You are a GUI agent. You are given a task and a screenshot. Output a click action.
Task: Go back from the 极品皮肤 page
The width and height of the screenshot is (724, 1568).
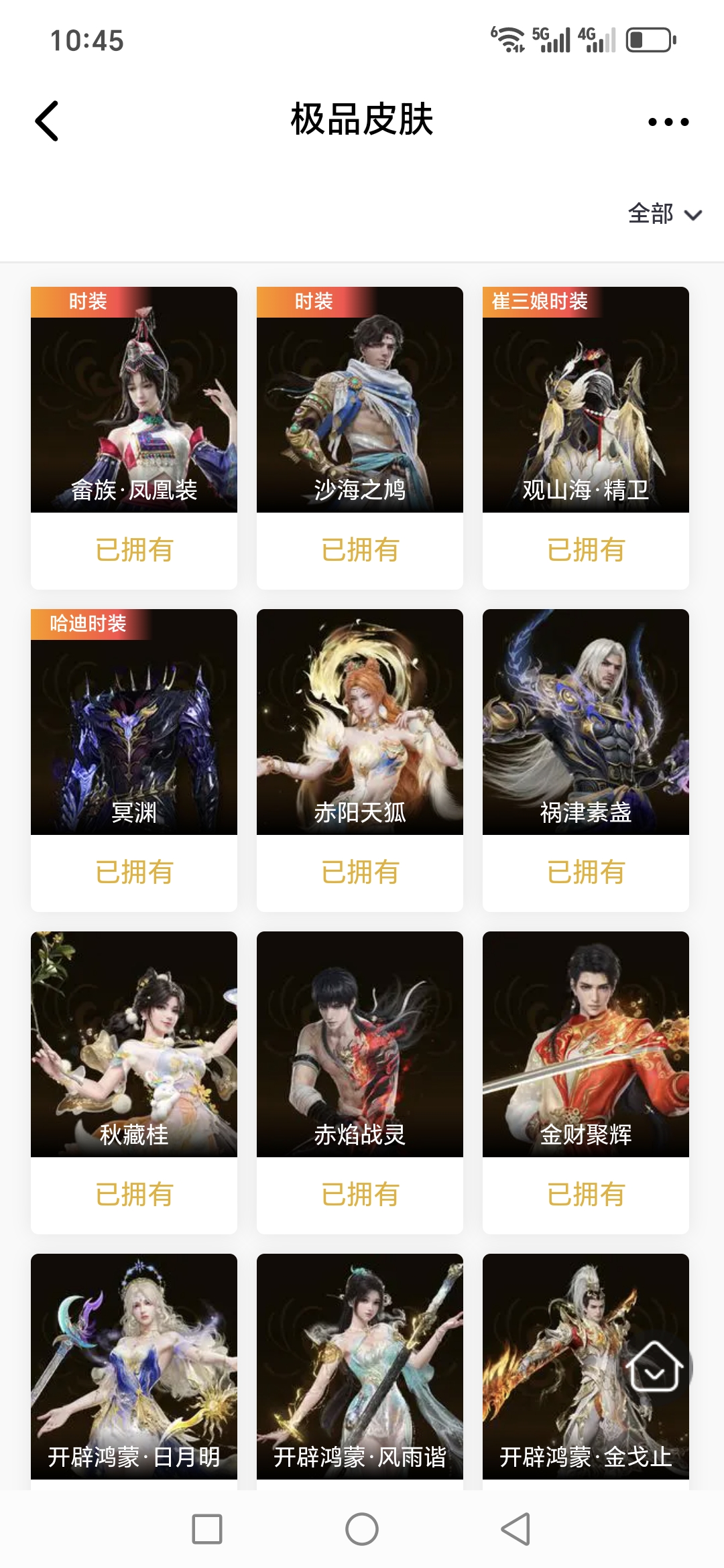click(x=47, y=121)
